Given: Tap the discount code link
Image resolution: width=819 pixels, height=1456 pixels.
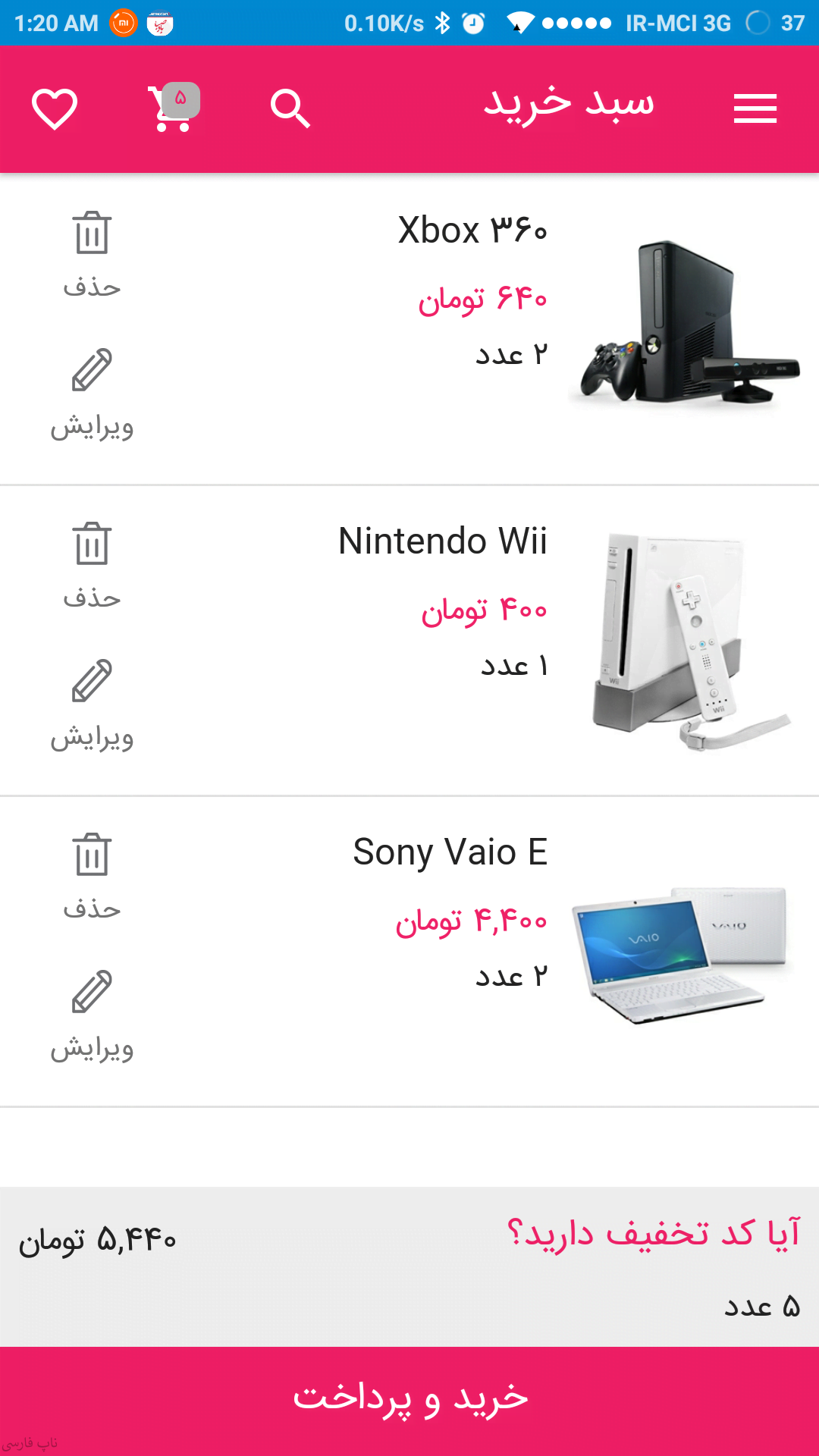Looking at the screenshot, I should pos(653,1233).
